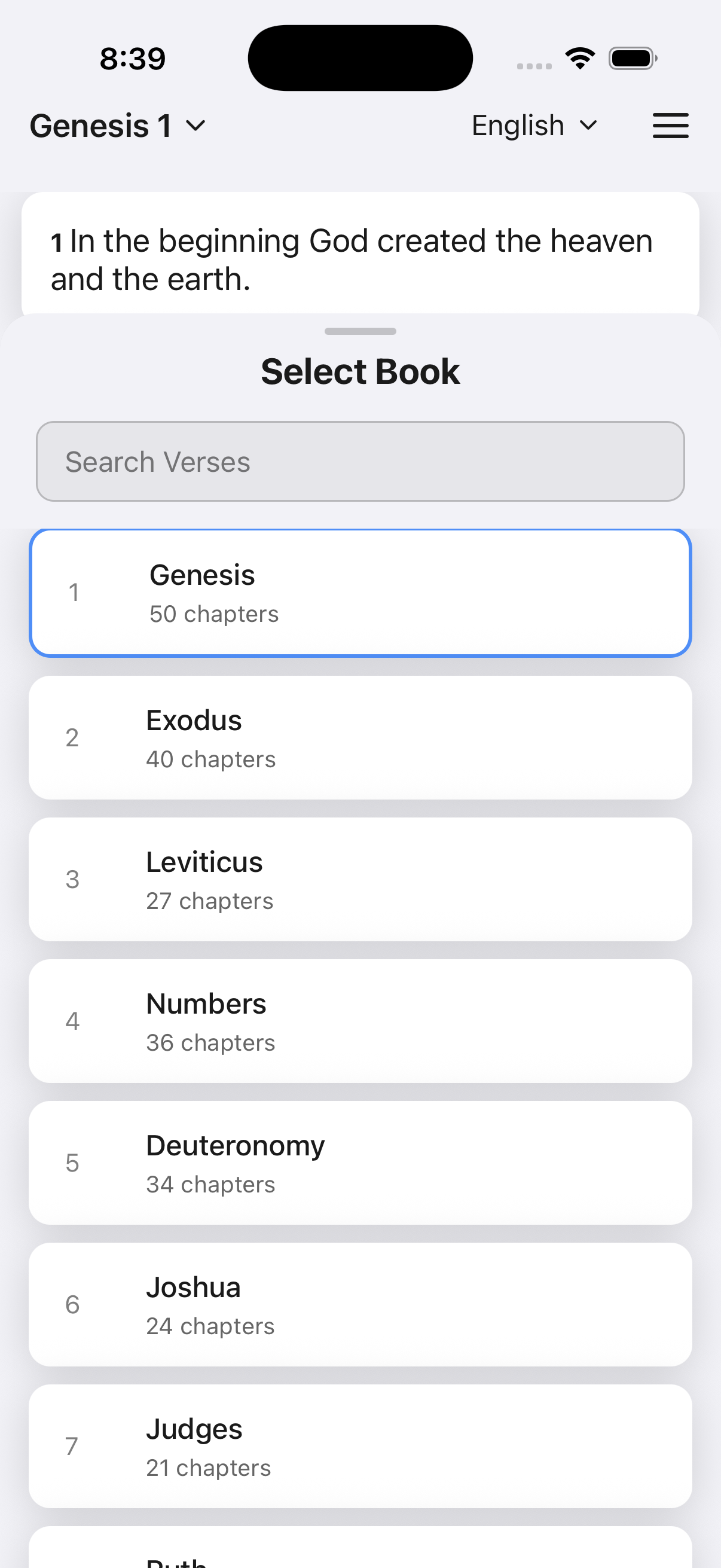721x1568 pixels.
Task: Select Judges with 21 chapters
Action: [360, 1447]
